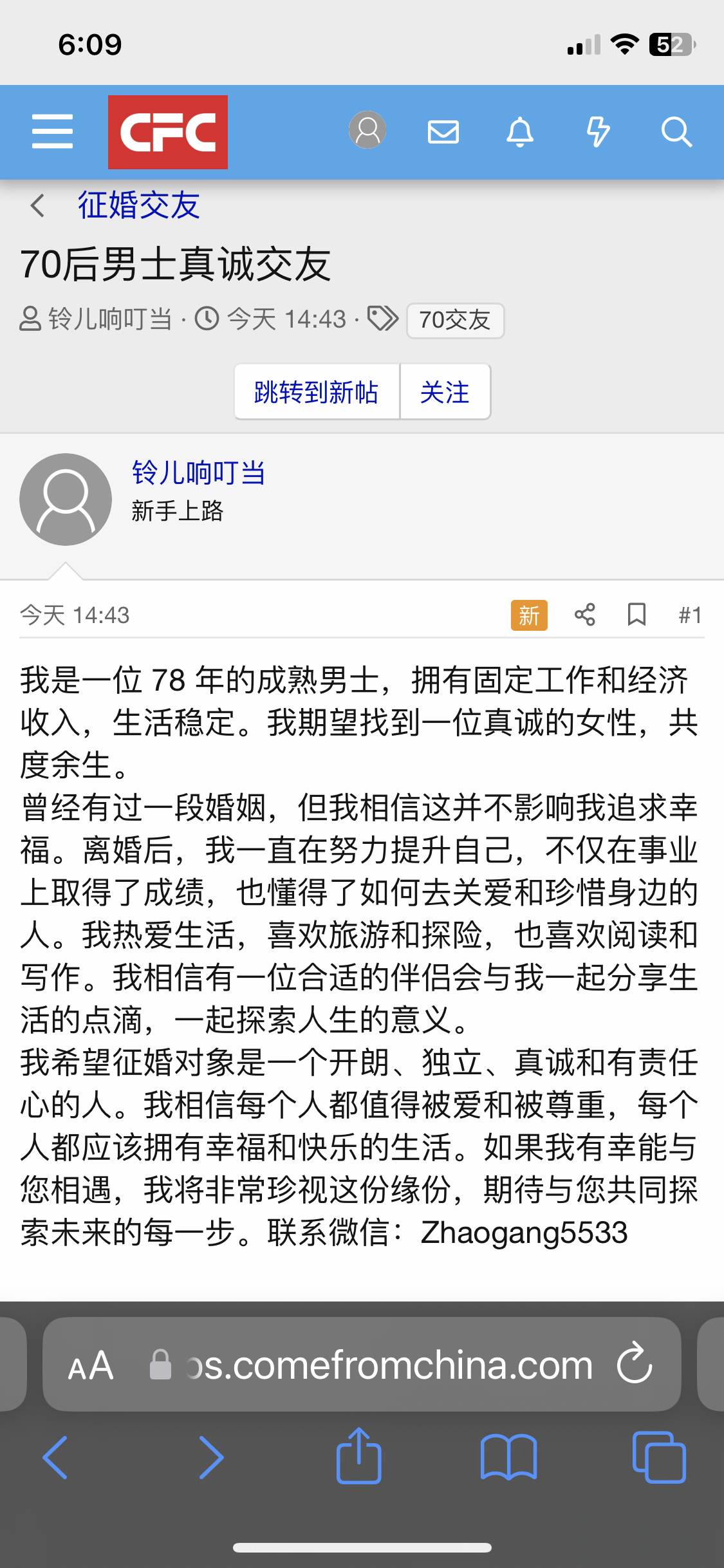724x1568 pixels.
Task: Go back to 征婚交友 forum
Action: pyautogui.click(x=138, y=205)
